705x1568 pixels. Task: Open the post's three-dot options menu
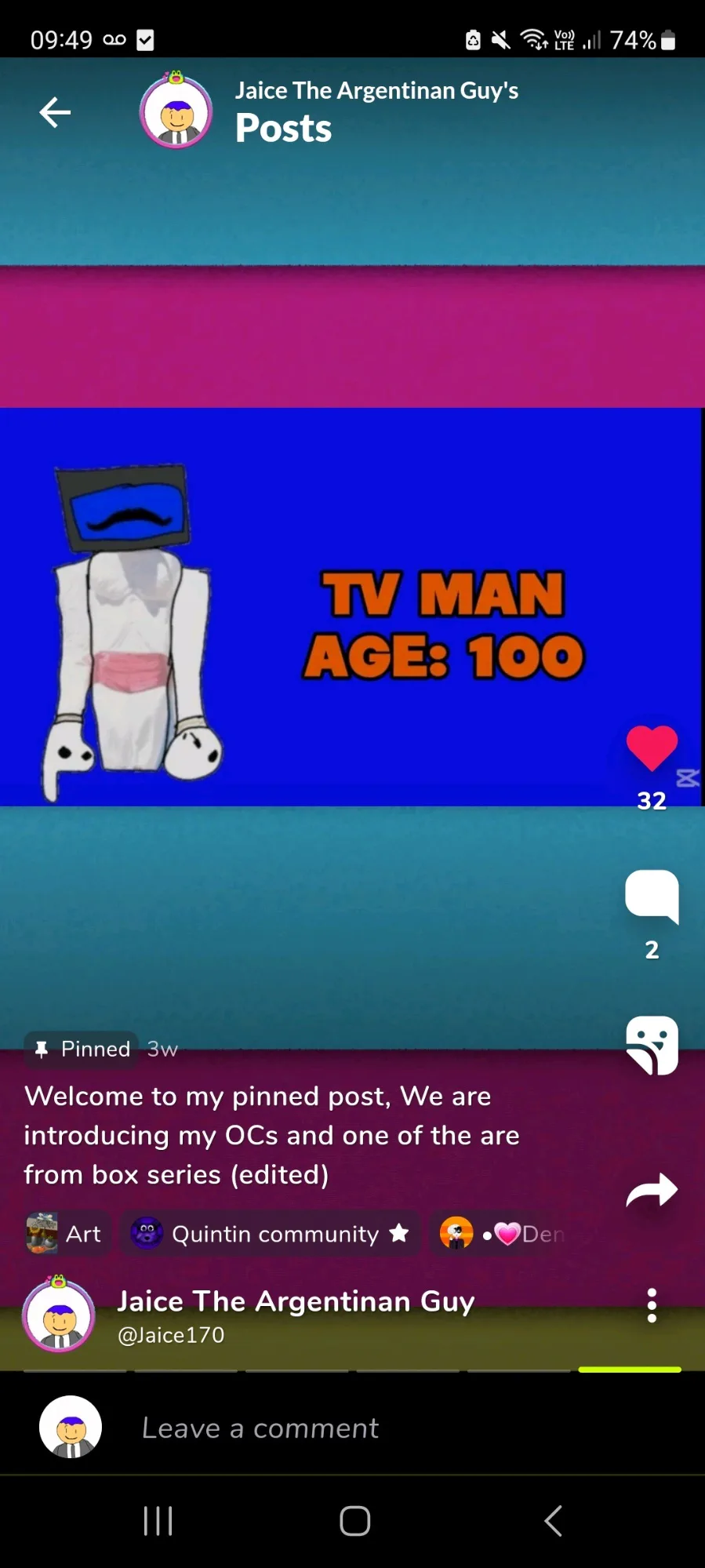click(x=652, y=1306)
